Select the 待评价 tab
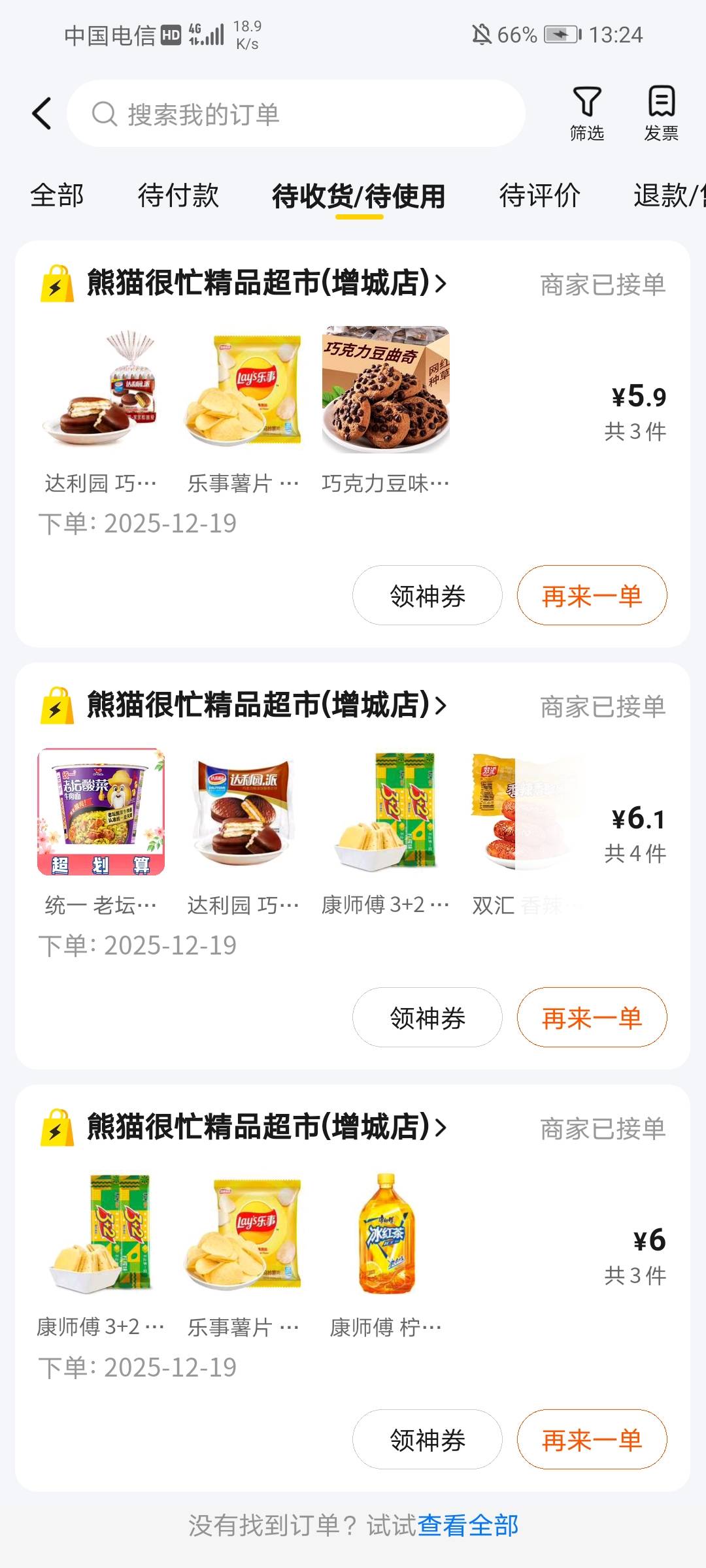This screenshot has width=706, height=1568. [x=539, y=195]
